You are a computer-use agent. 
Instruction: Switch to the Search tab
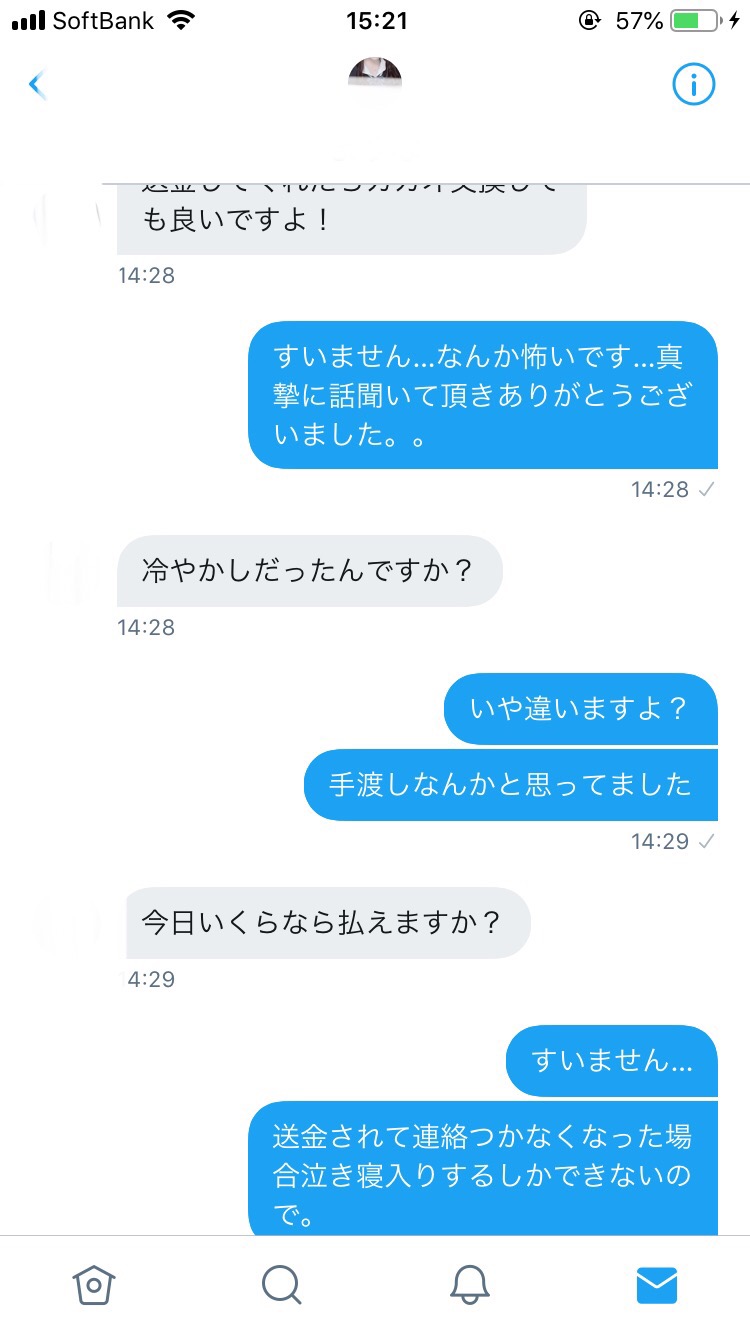[x=281, y=1284]
